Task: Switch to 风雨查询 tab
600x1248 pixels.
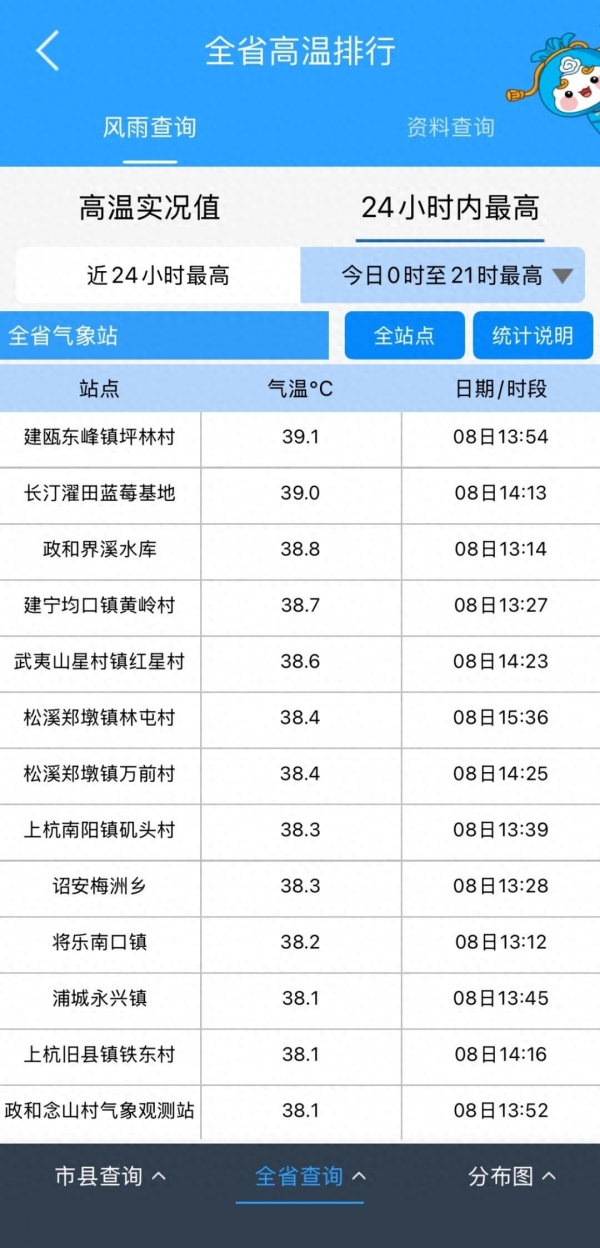Action: click(x=150, y=128)
